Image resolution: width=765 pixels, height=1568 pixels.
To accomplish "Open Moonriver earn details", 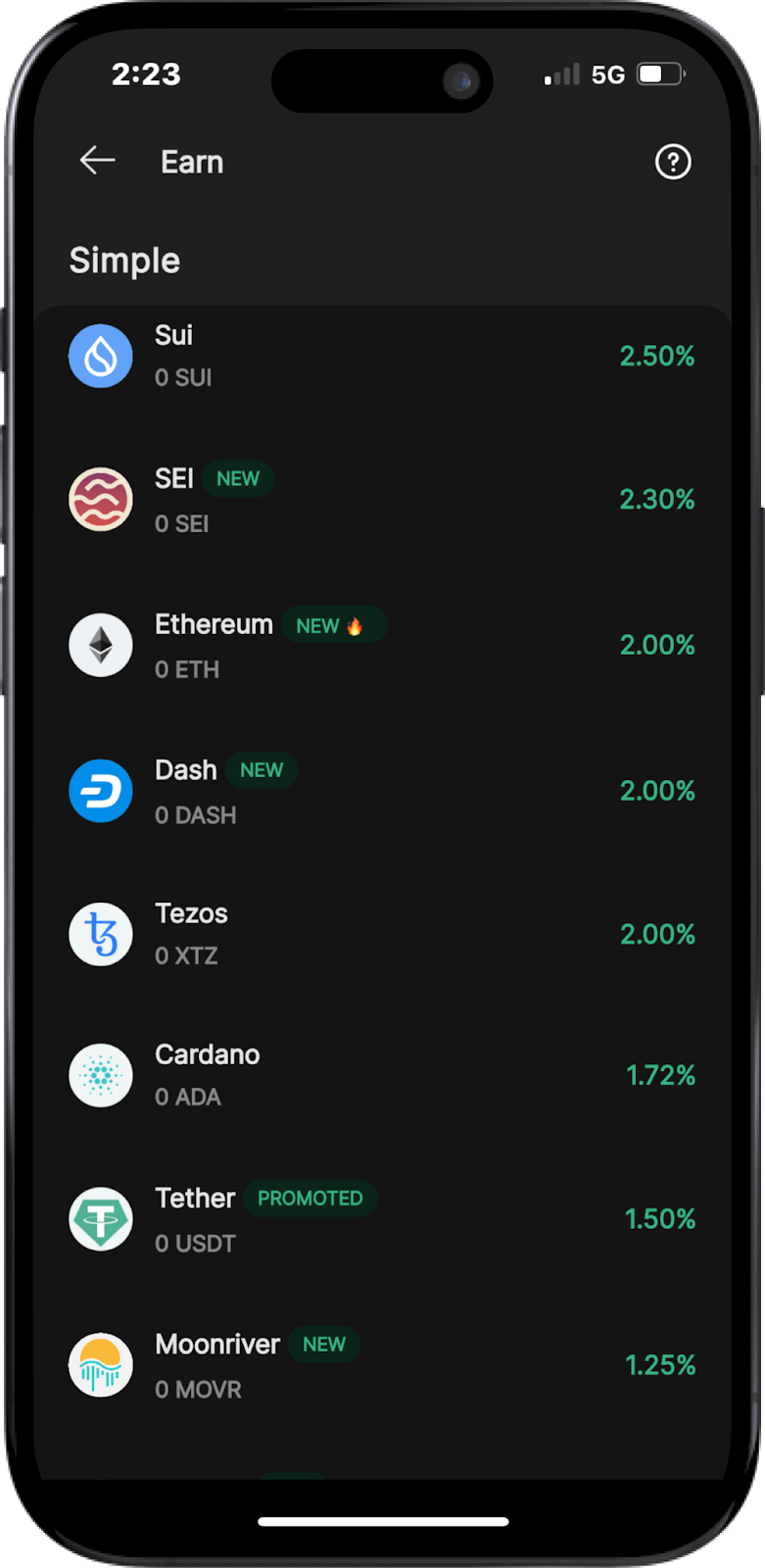I will pos(382,1365).
